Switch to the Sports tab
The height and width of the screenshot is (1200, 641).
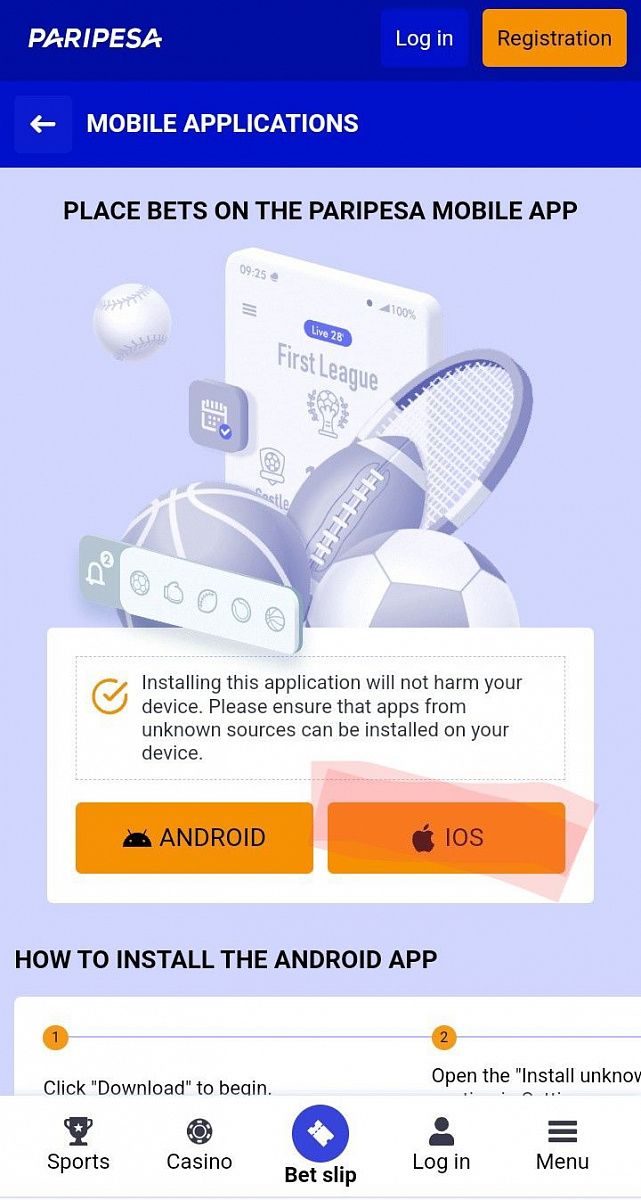[x=78, y=1145]
